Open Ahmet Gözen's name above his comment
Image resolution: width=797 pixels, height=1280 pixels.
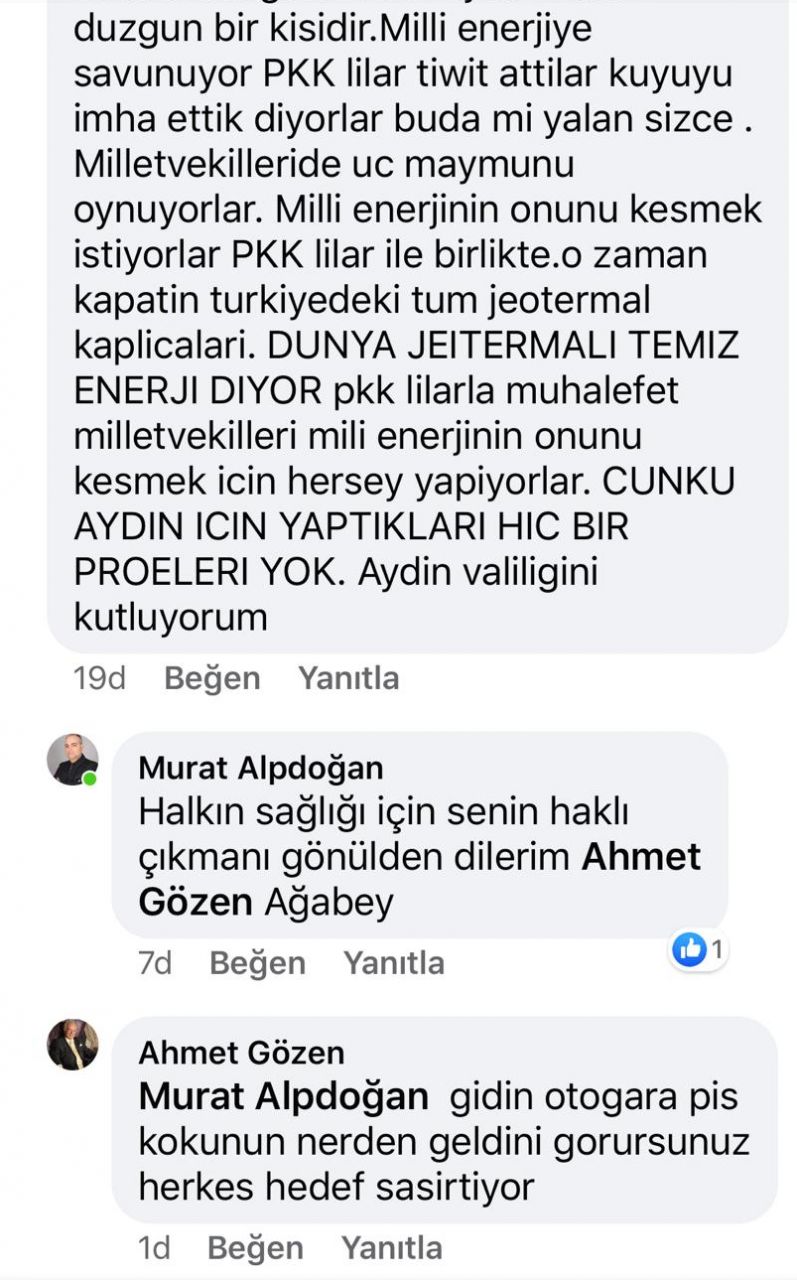pyautogui.click(x=241, y=1053)
